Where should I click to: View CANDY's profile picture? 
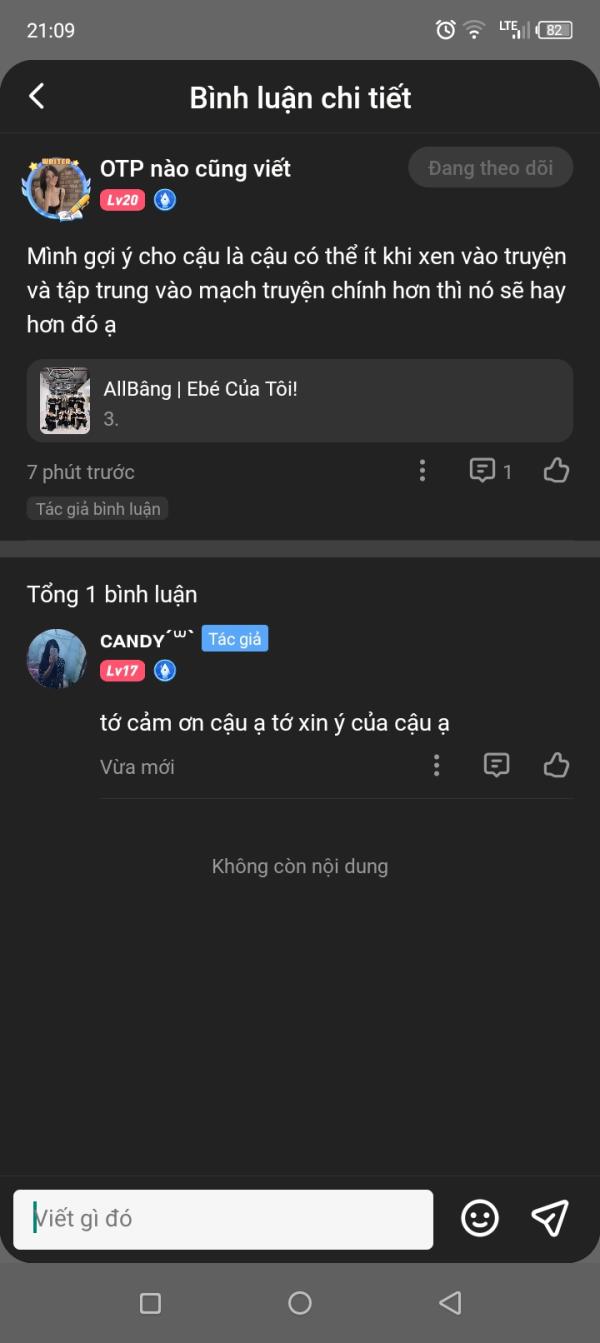(x=57, y=658)
